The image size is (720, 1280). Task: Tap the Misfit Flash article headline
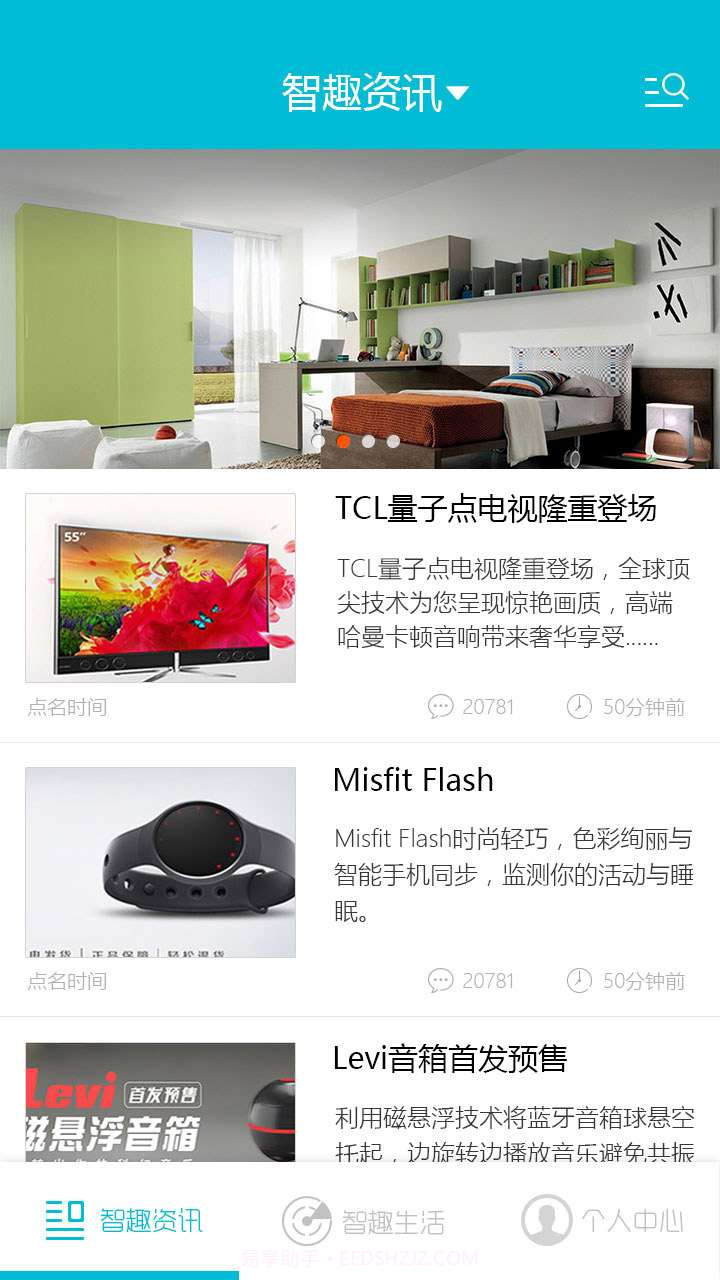click(x=413, y=780)
